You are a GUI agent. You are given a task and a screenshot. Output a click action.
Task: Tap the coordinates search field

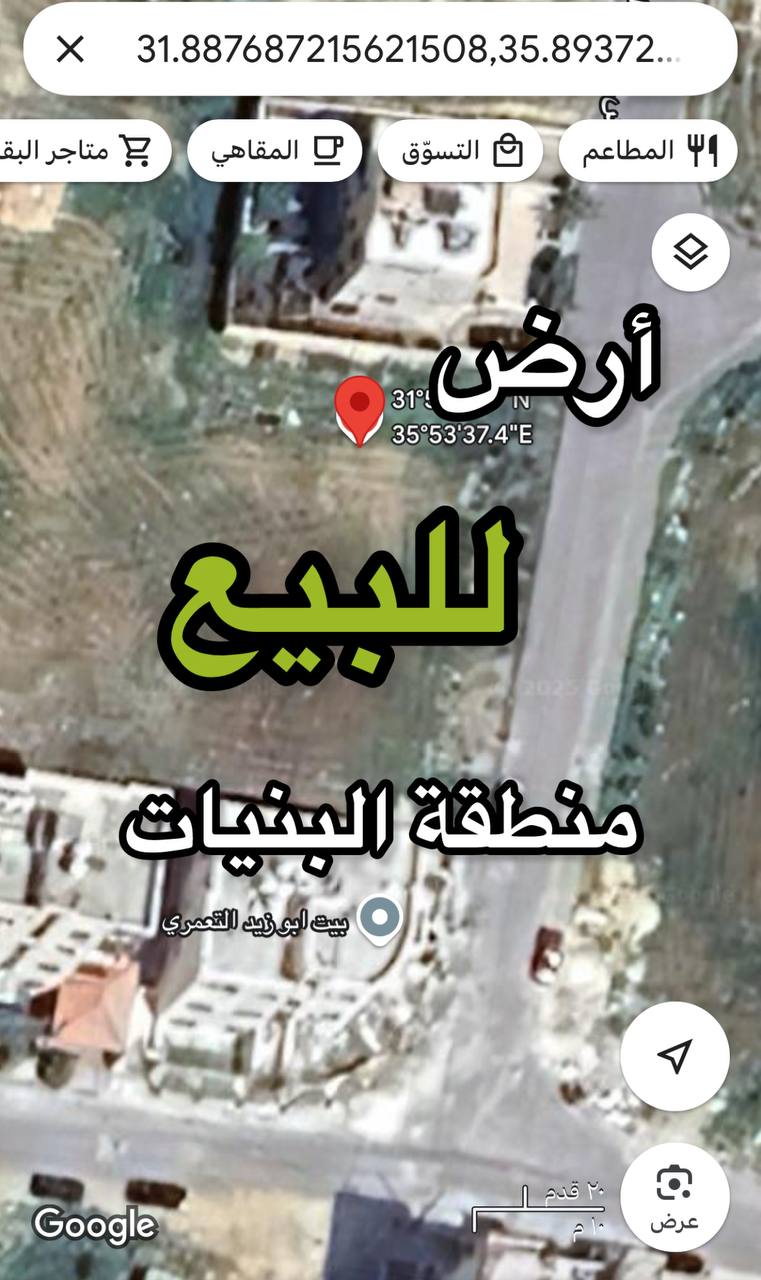click(410, 49)
